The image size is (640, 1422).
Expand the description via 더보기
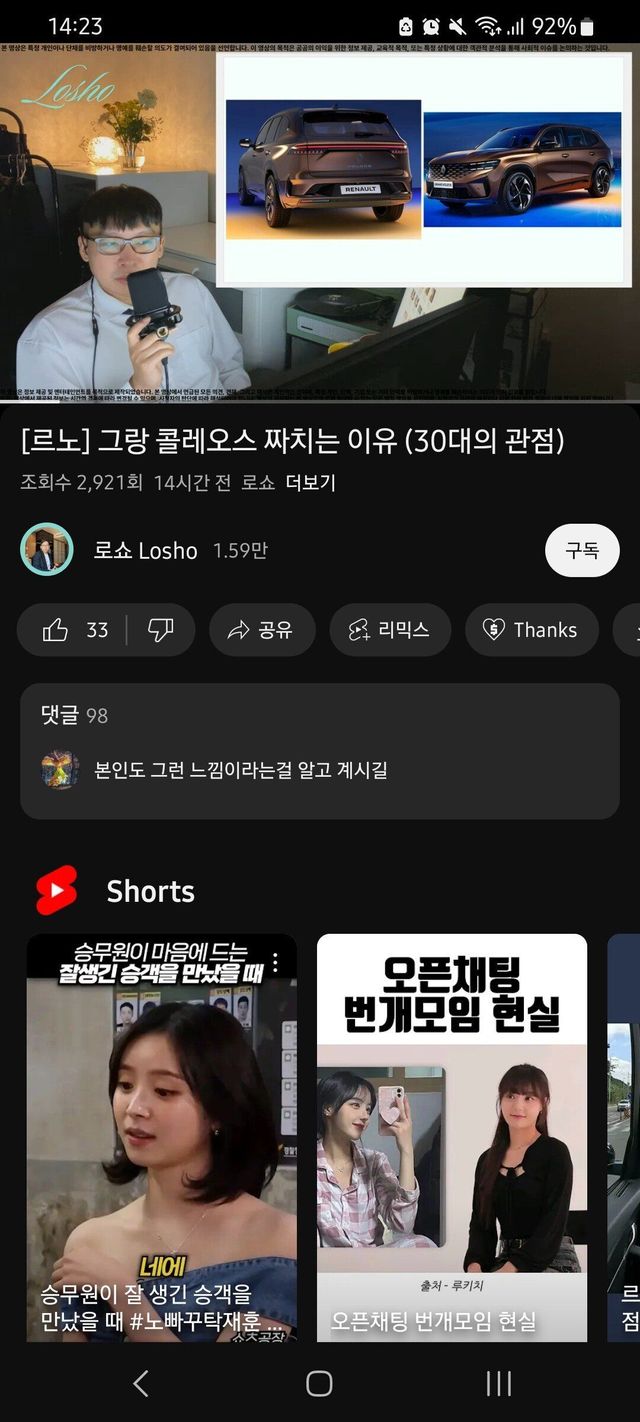tap(310, 483)
